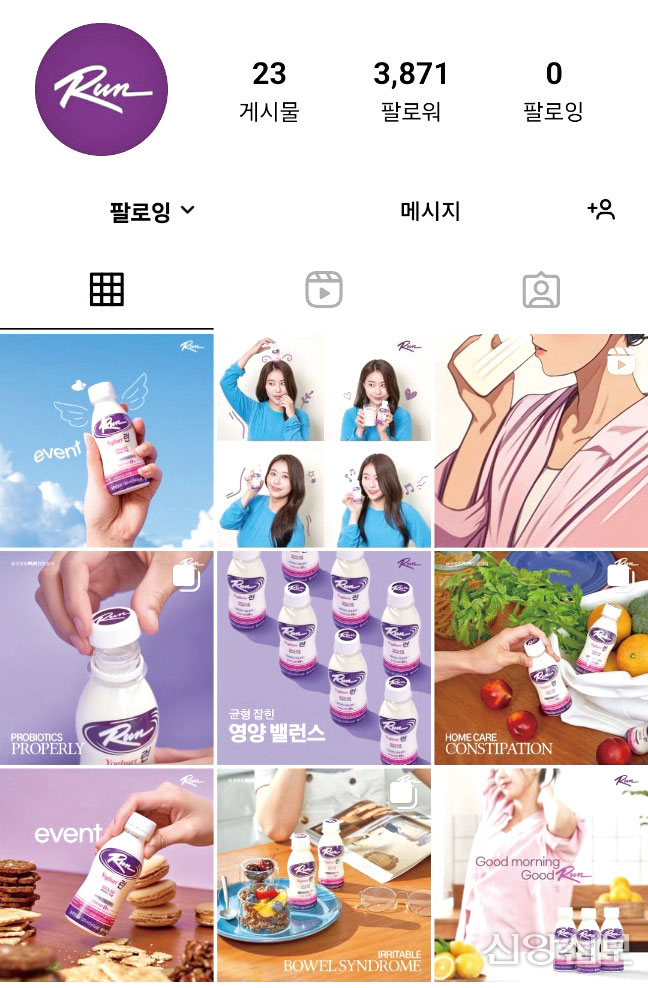Viewport: 648px width, 988px height.
Task: Switch to the Reels tab
Action: 323,290
